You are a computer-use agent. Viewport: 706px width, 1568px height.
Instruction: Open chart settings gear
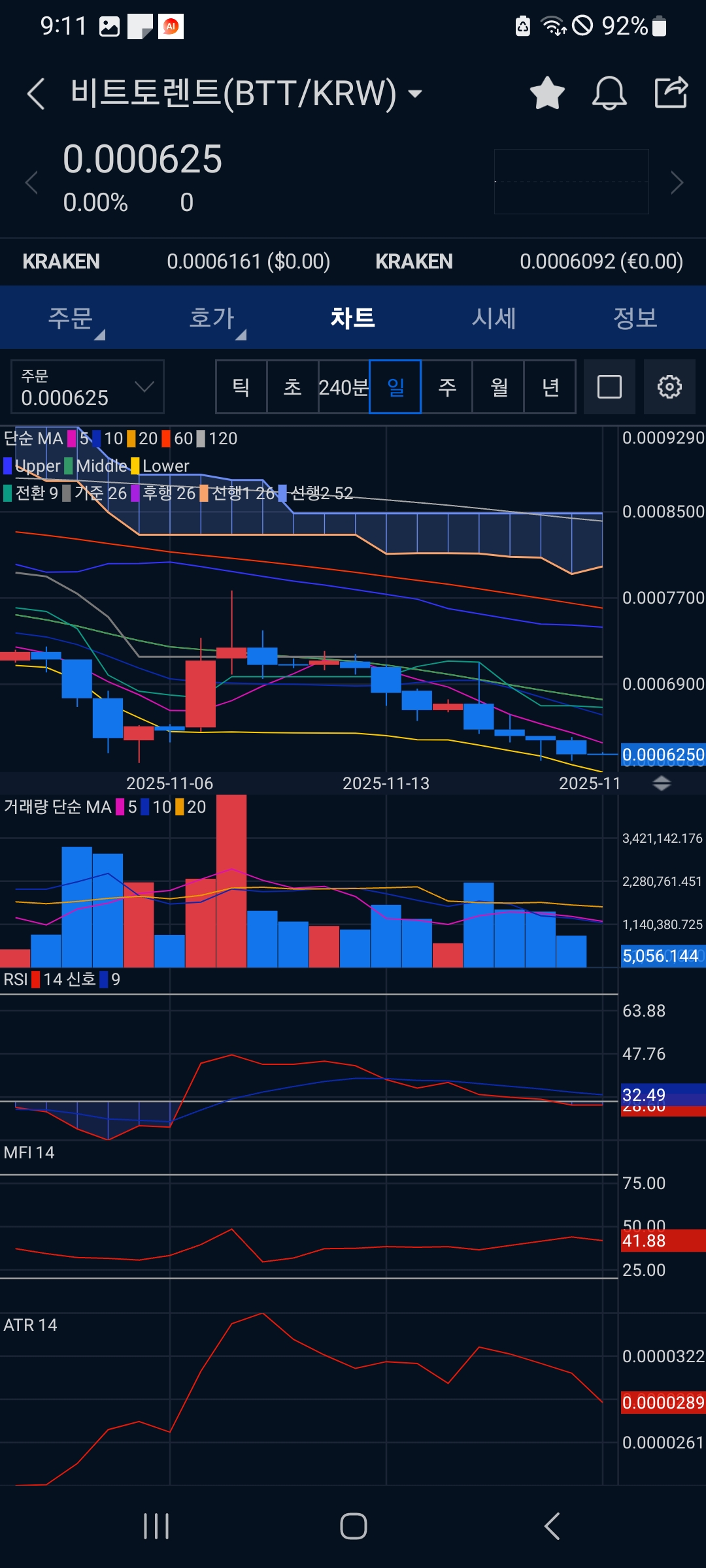(669, 387)
